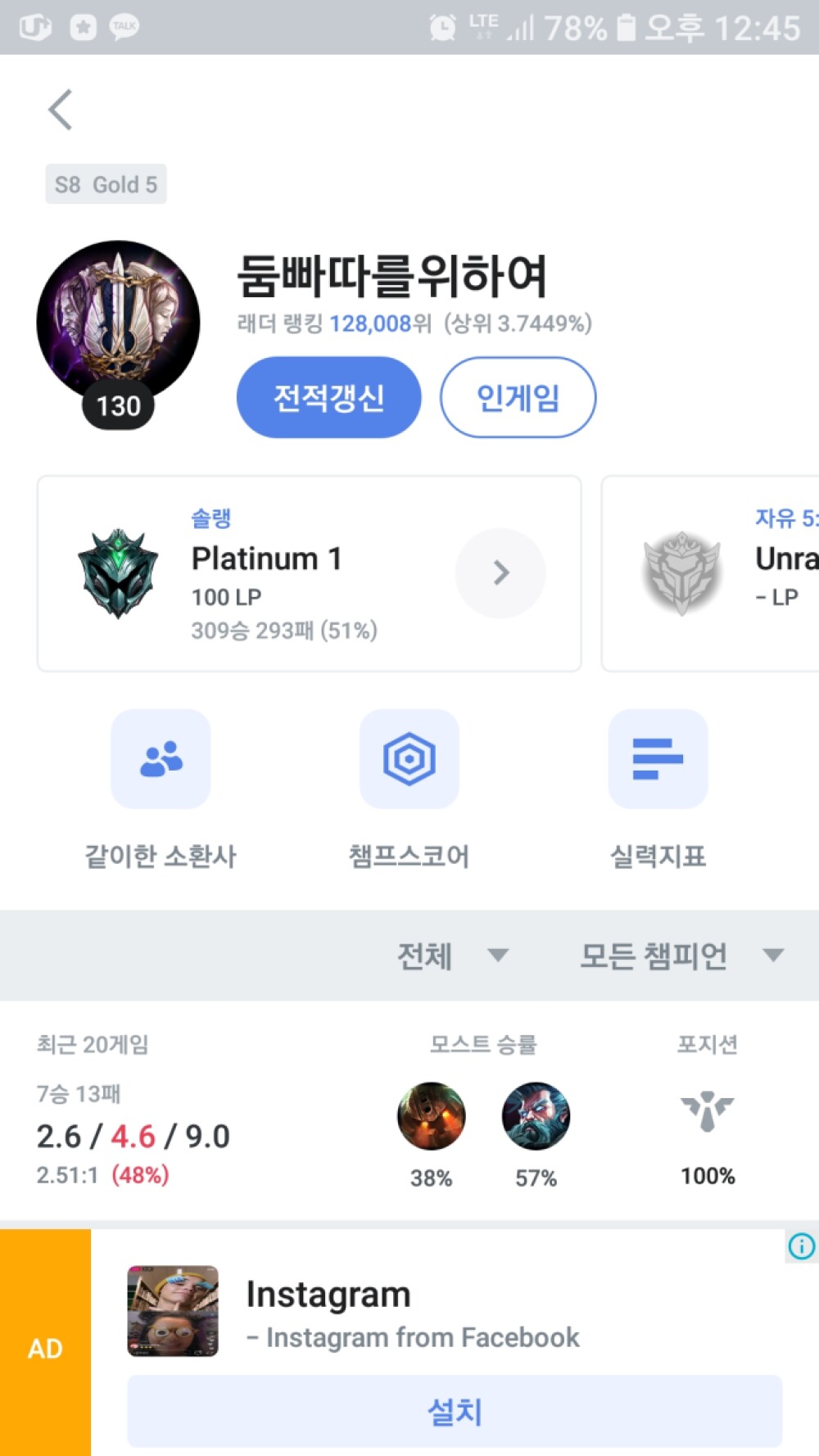The image size is (819, 1456).
Task: Expand the 모든 챔피언 champion dropdown
Action: click(x=681, y=956)
